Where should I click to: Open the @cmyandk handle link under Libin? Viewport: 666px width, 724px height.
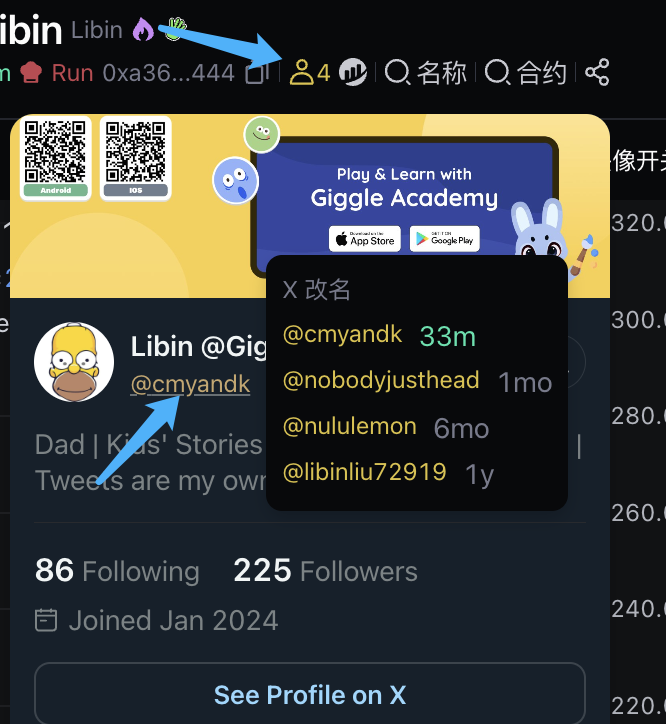pos(190,384)
